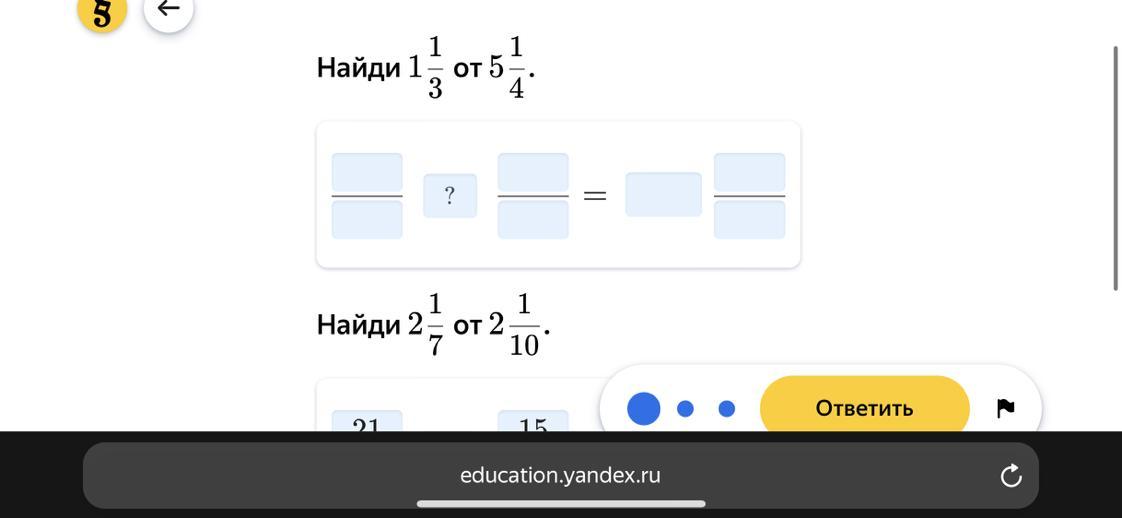1122x518 pixels.
Task: Open the yellow section symbol button
Action: click(x=102, y=11)
